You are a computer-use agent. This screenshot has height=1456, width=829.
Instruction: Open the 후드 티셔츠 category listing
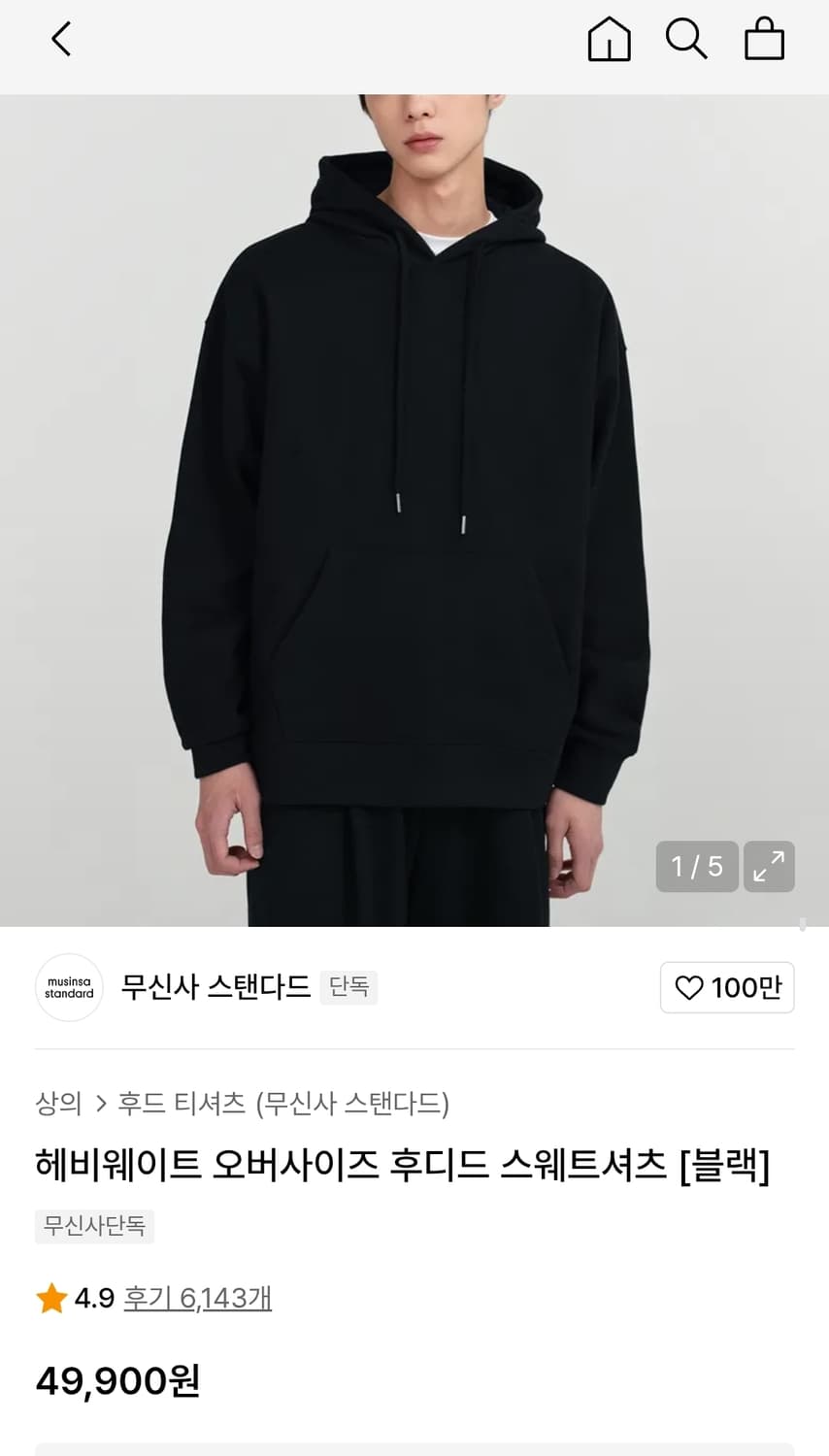pos(181,1103)
